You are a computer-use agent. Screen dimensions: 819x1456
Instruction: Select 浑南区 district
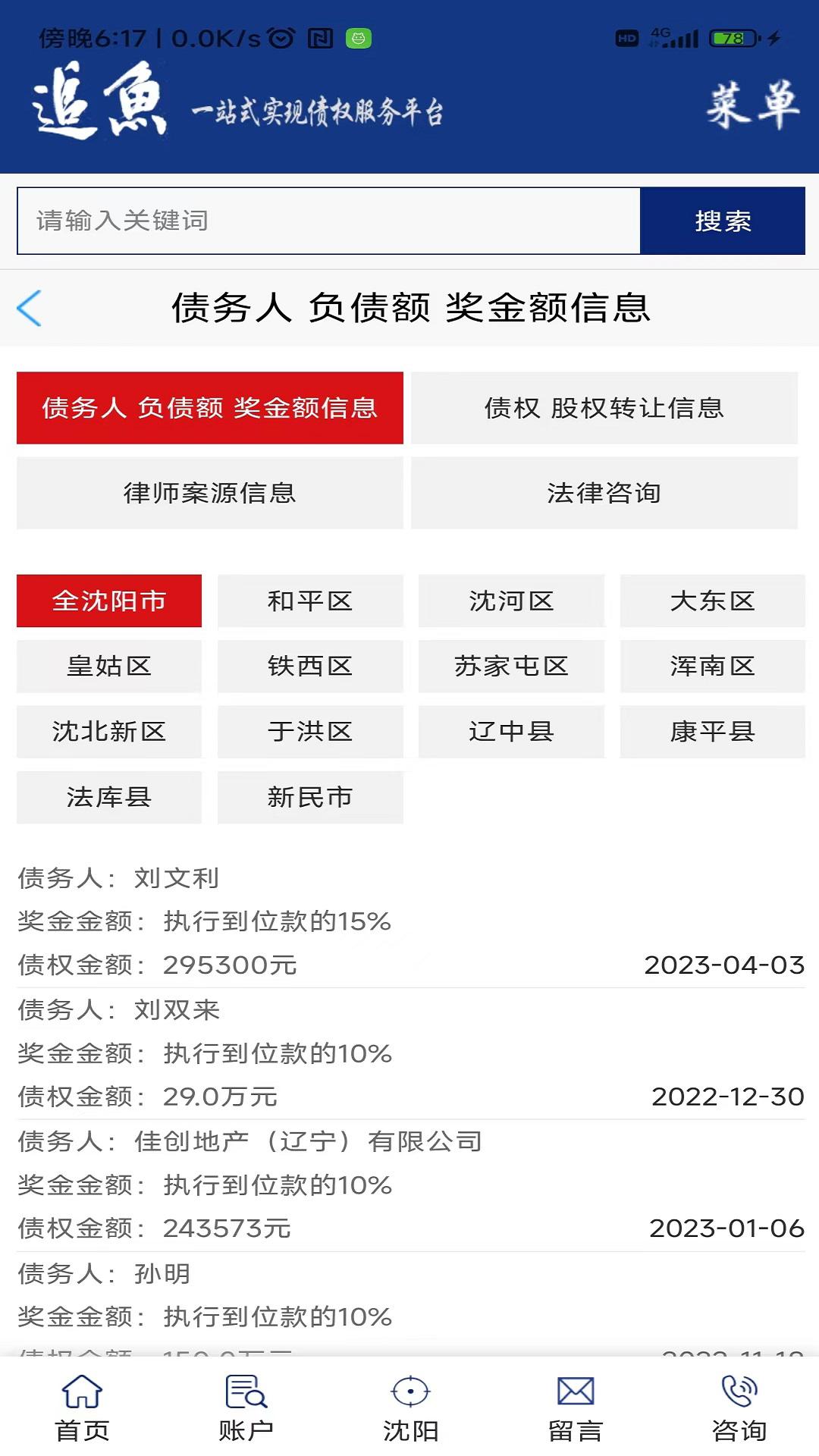[712, 667]
